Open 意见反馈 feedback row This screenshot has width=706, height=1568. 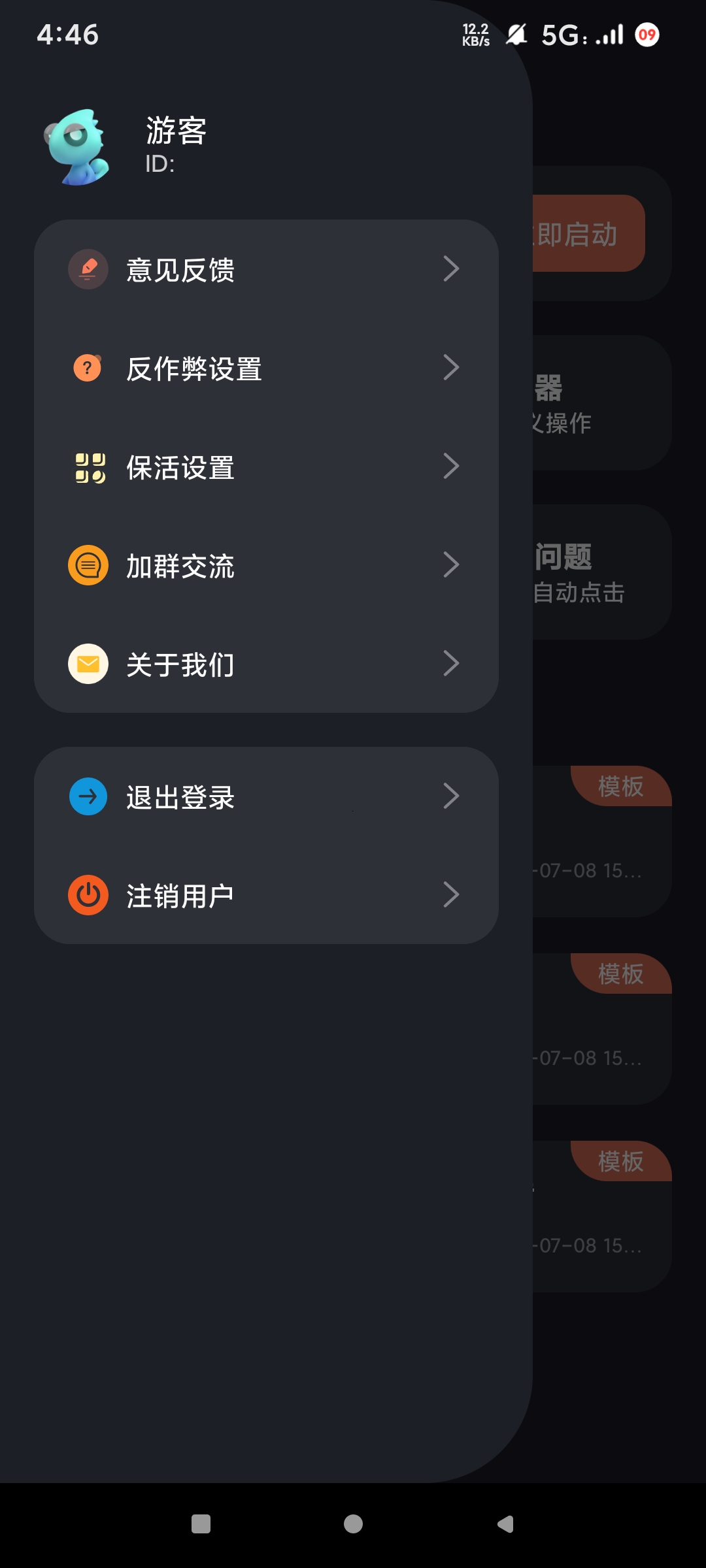(x=266, y=269)
